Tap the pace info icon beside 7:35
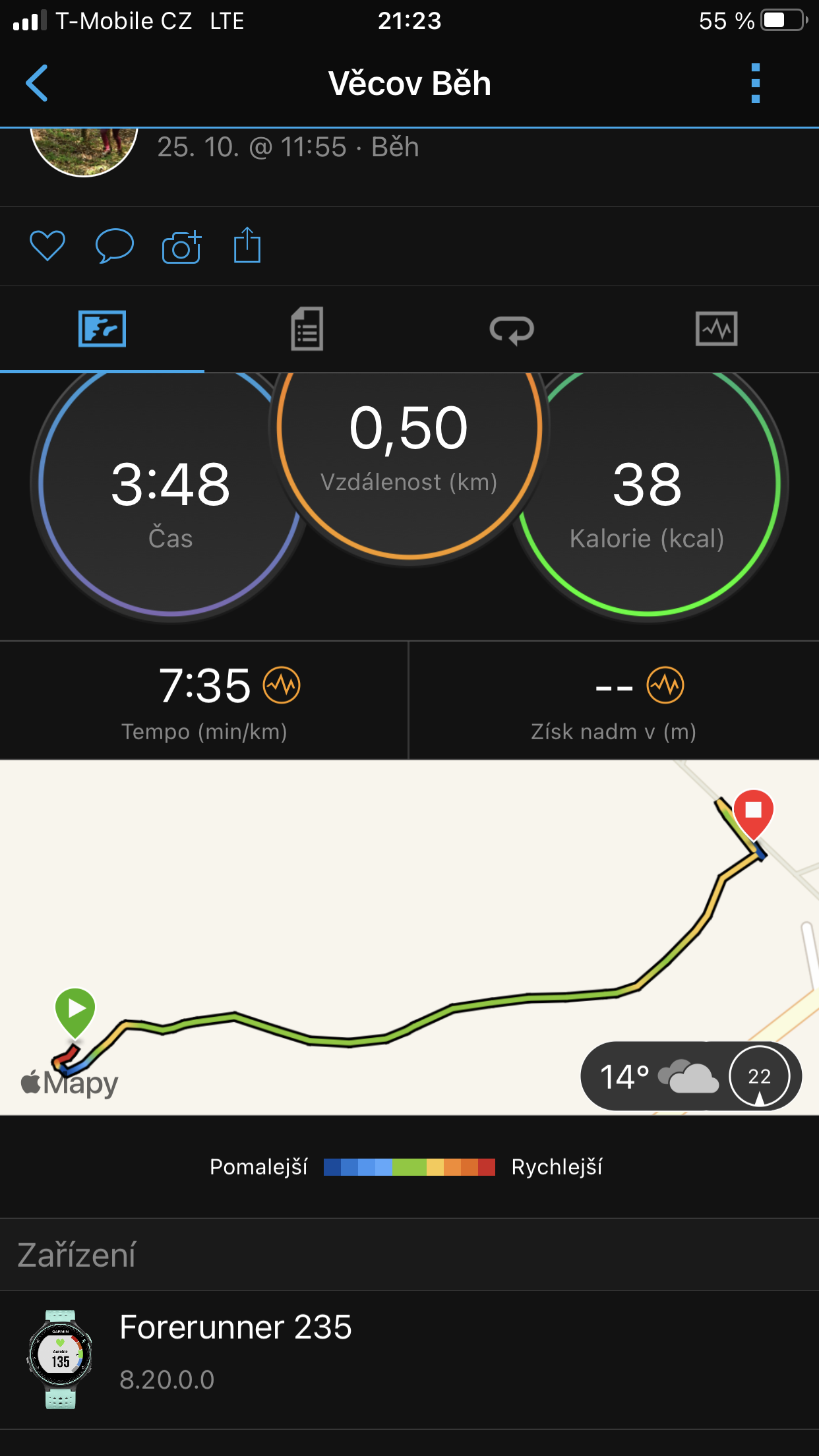Viewport: 819px width, 1456px height. point(282,685)
